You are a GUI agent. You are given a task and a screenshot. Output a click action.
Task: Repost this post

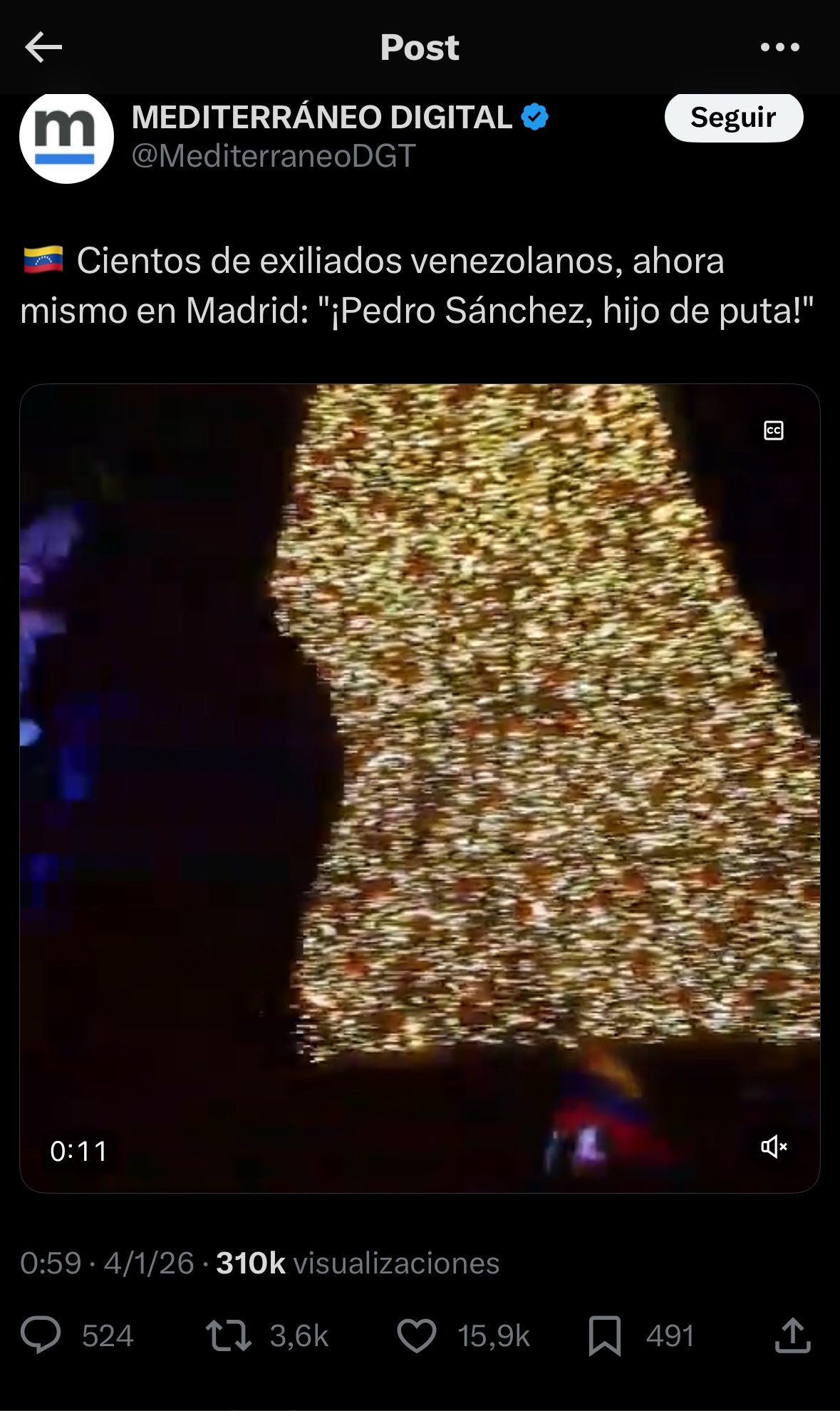228,1335
